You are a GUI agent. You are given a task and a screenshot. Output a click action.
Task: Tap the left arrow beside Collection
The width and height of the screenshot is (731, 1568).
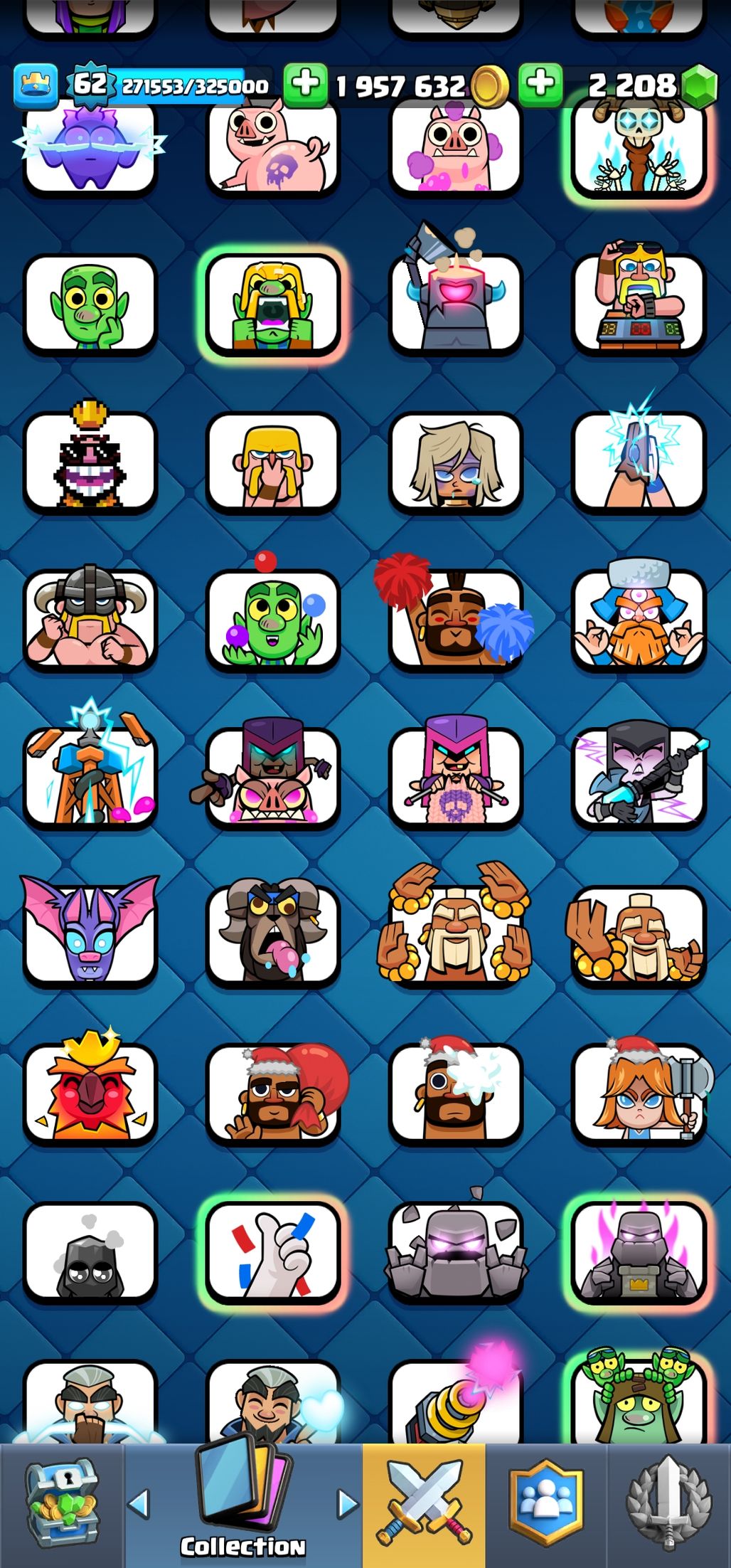(x=138, y=1503)
